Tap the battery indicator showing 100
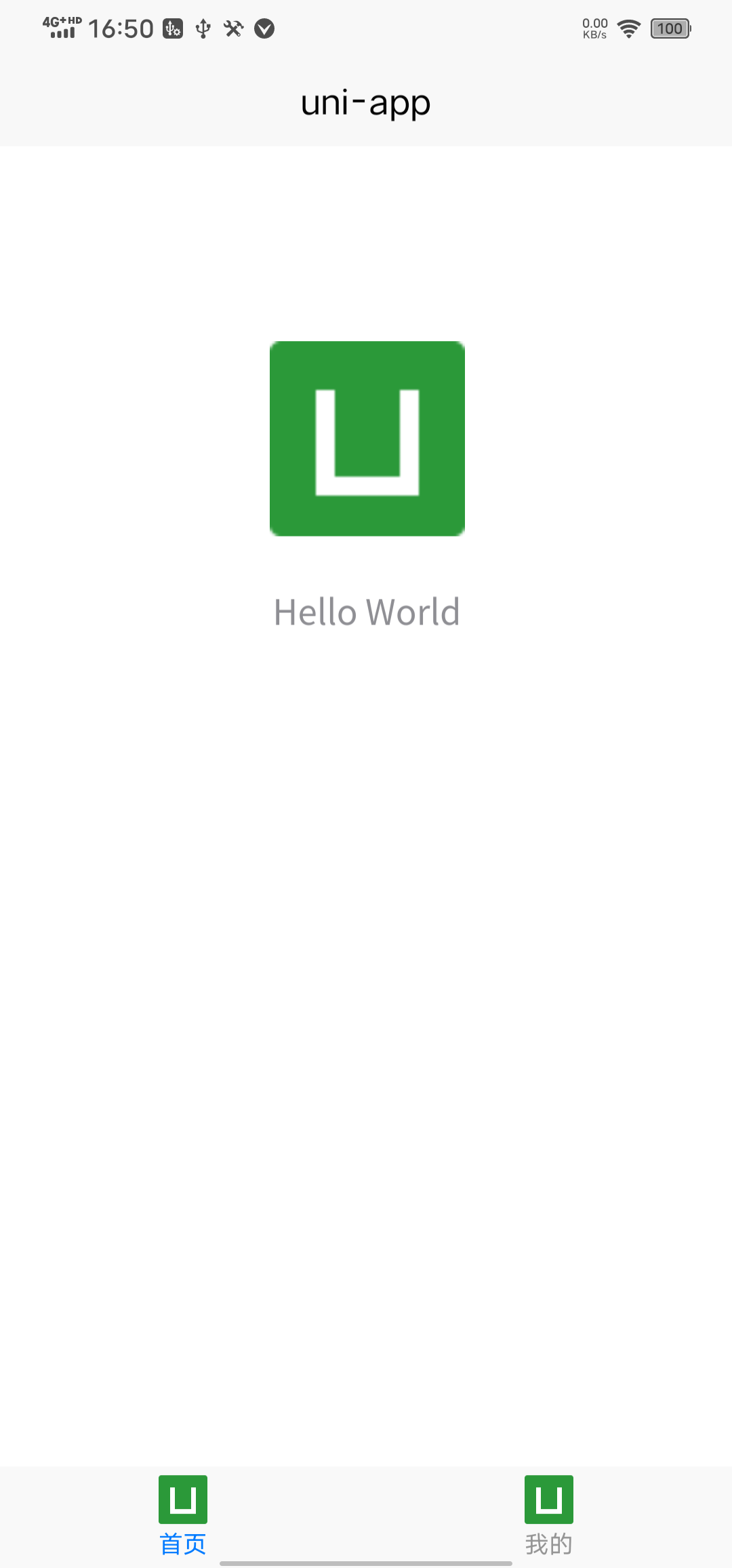The image size is (732, 1568). point(669,28)
